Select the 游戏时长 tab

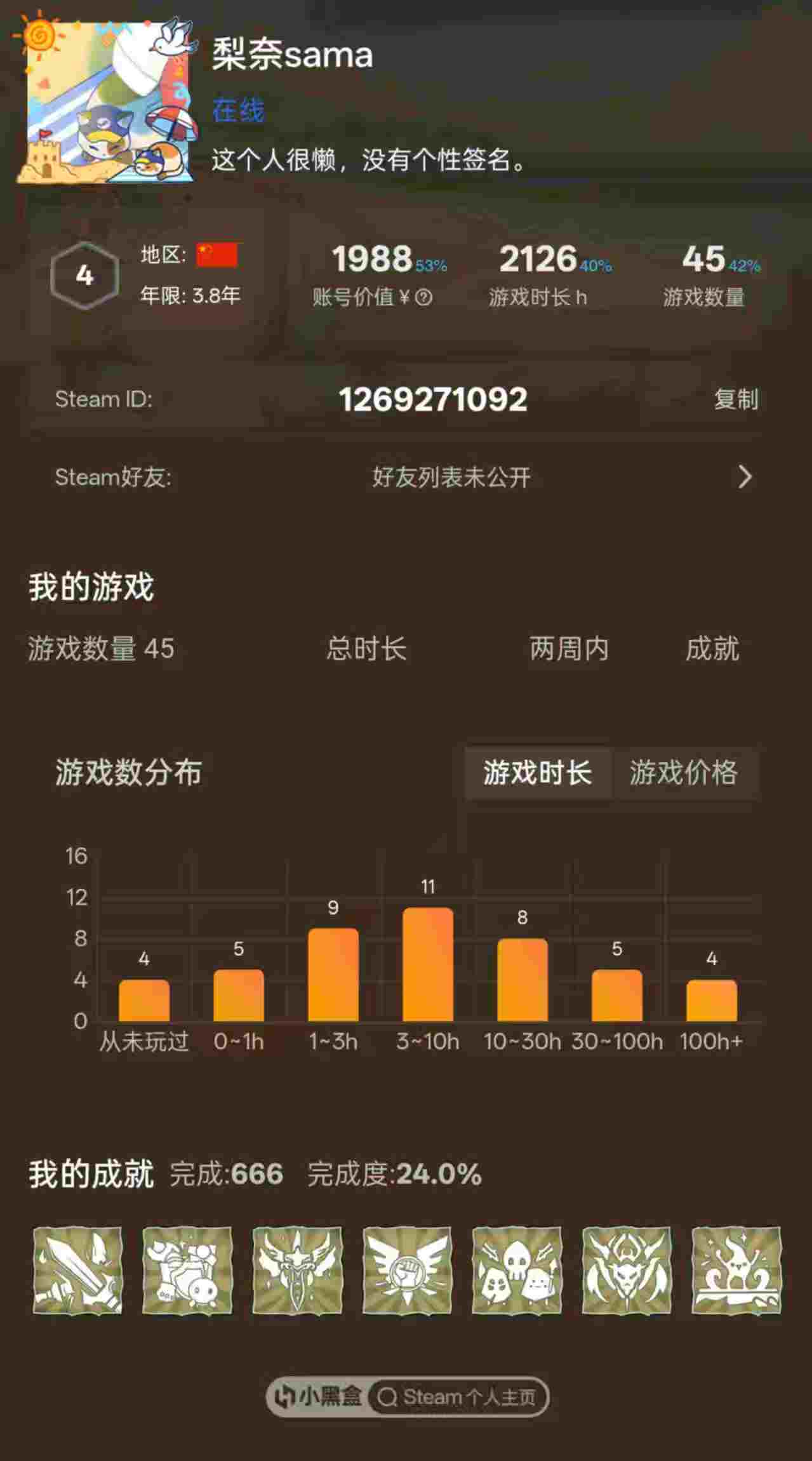click(538, 774)
